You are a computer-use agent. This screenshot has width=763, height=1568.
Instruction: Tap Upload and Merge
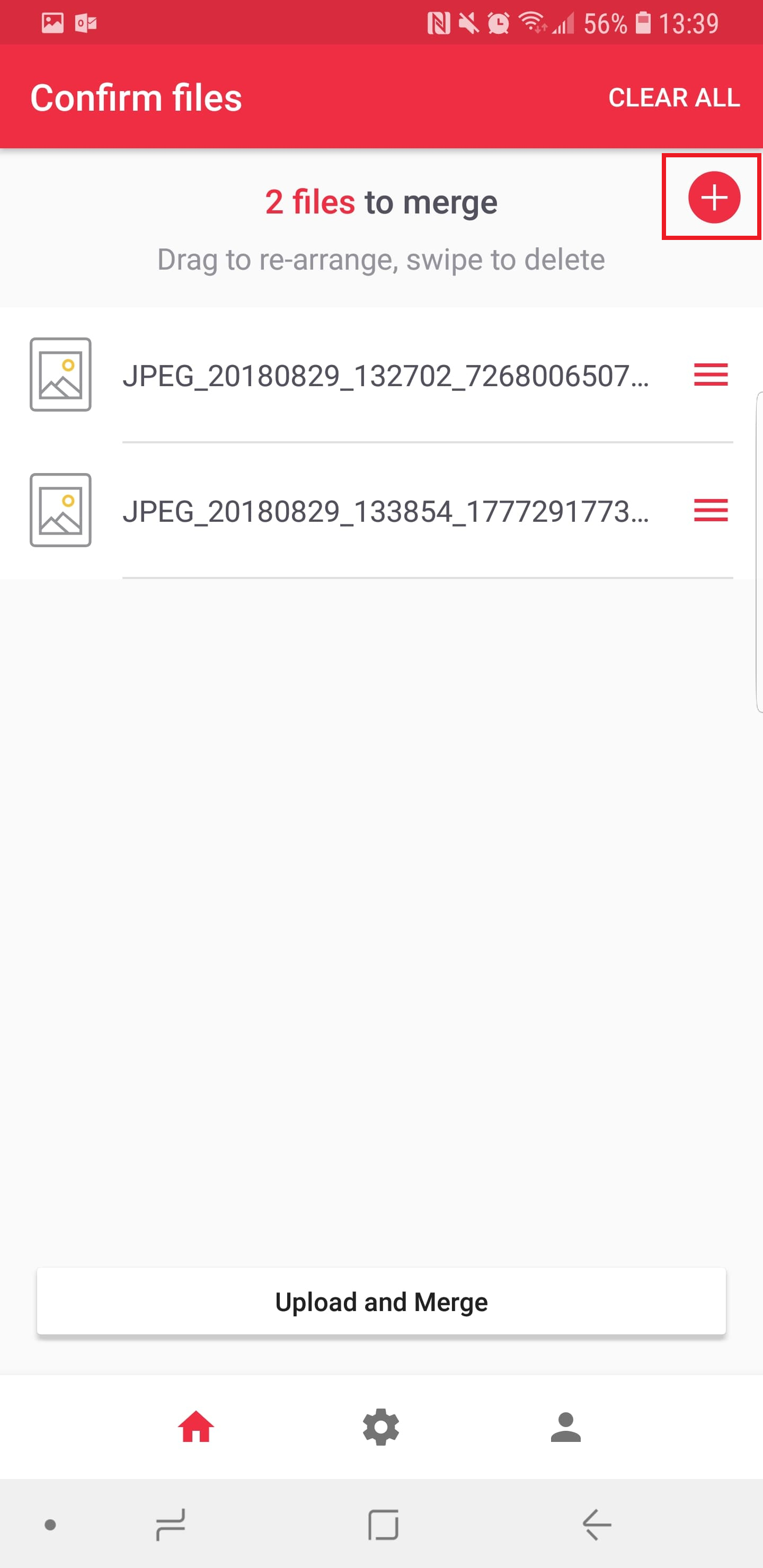click(381, 1302)
